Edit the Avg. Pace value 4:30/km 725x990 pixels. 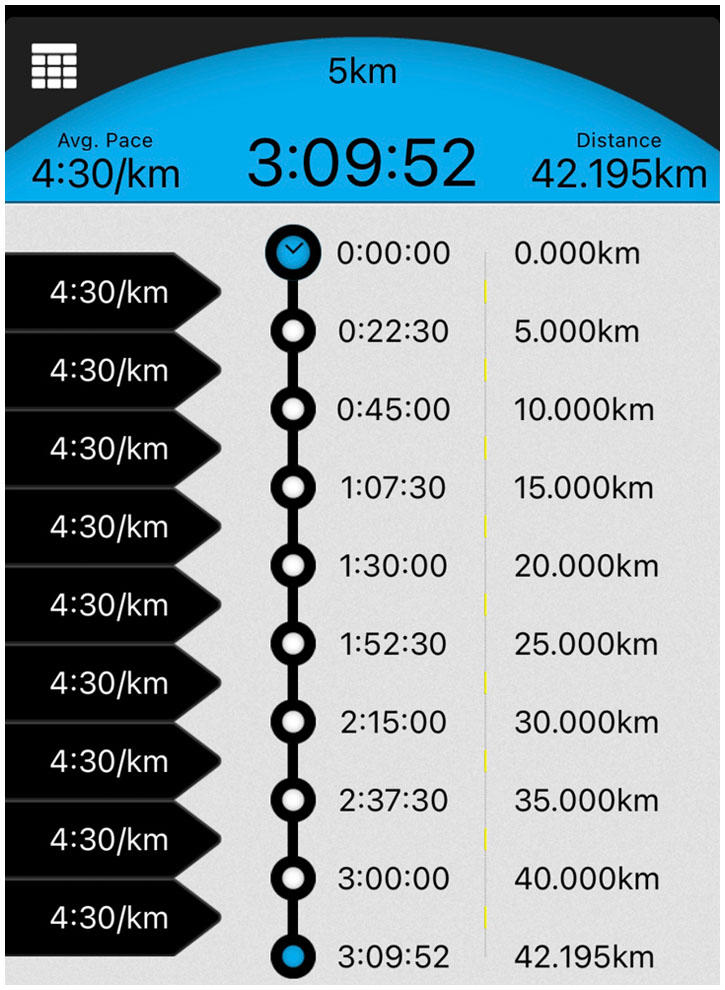pos(106,173)
